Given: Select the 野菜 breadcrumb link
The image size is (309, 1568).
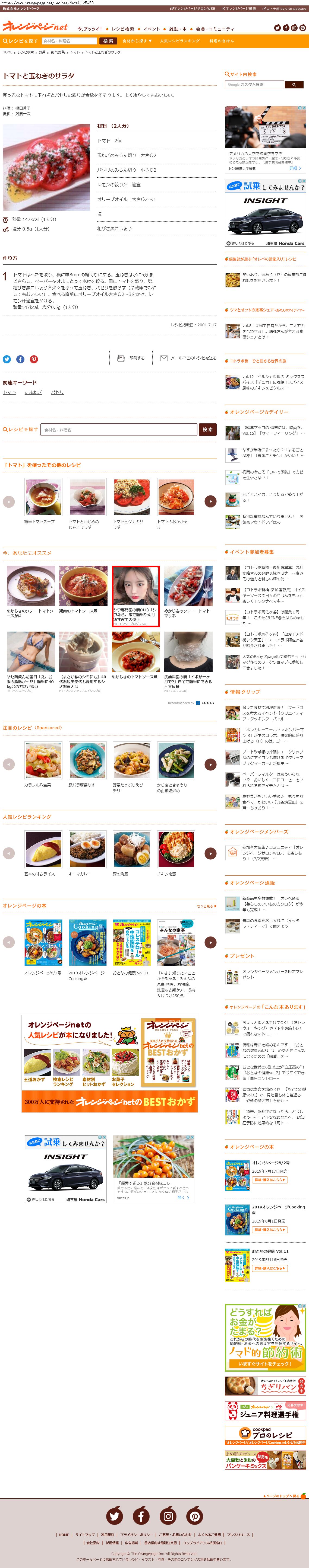Looking at the screenshot, I should (x=42, y=52).
